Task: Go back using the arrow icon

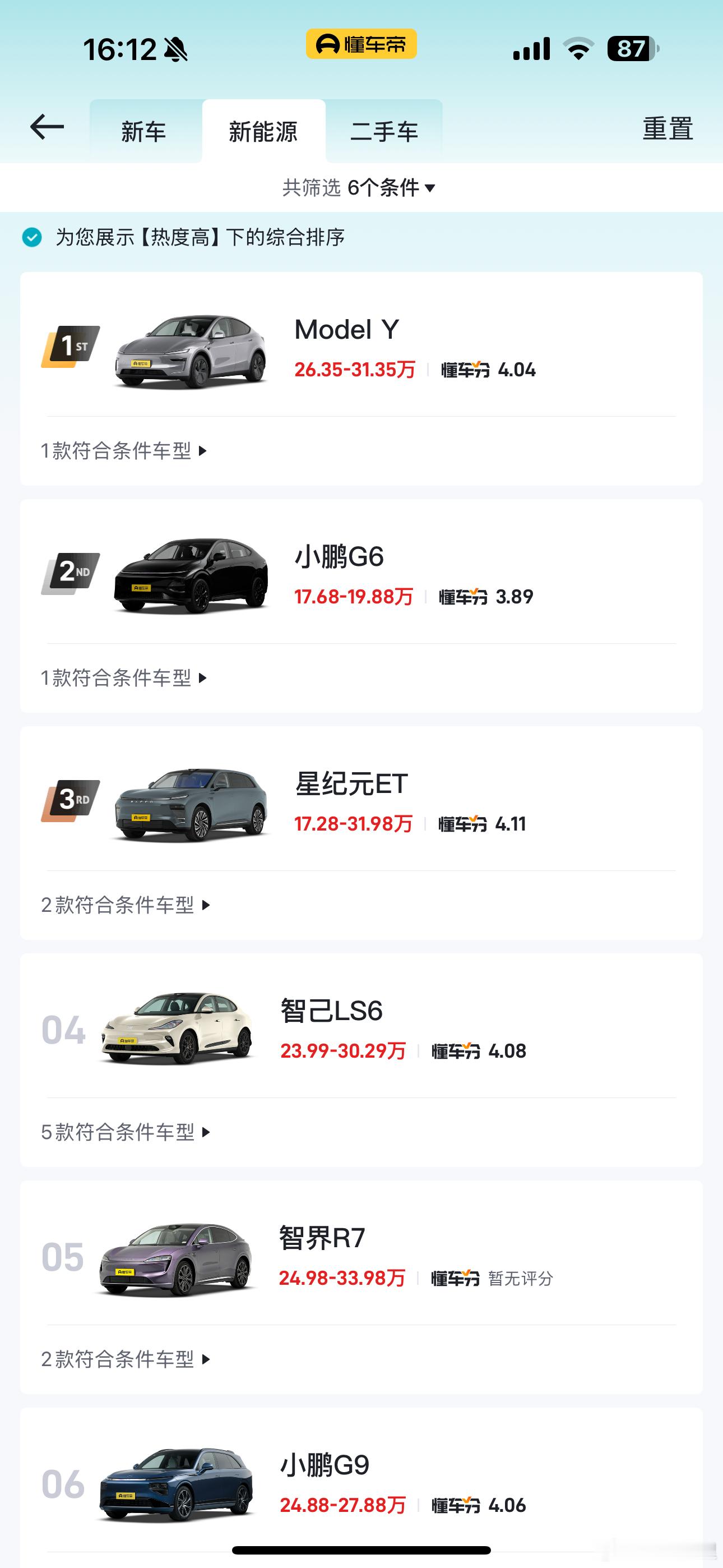Action: [47, 127]
